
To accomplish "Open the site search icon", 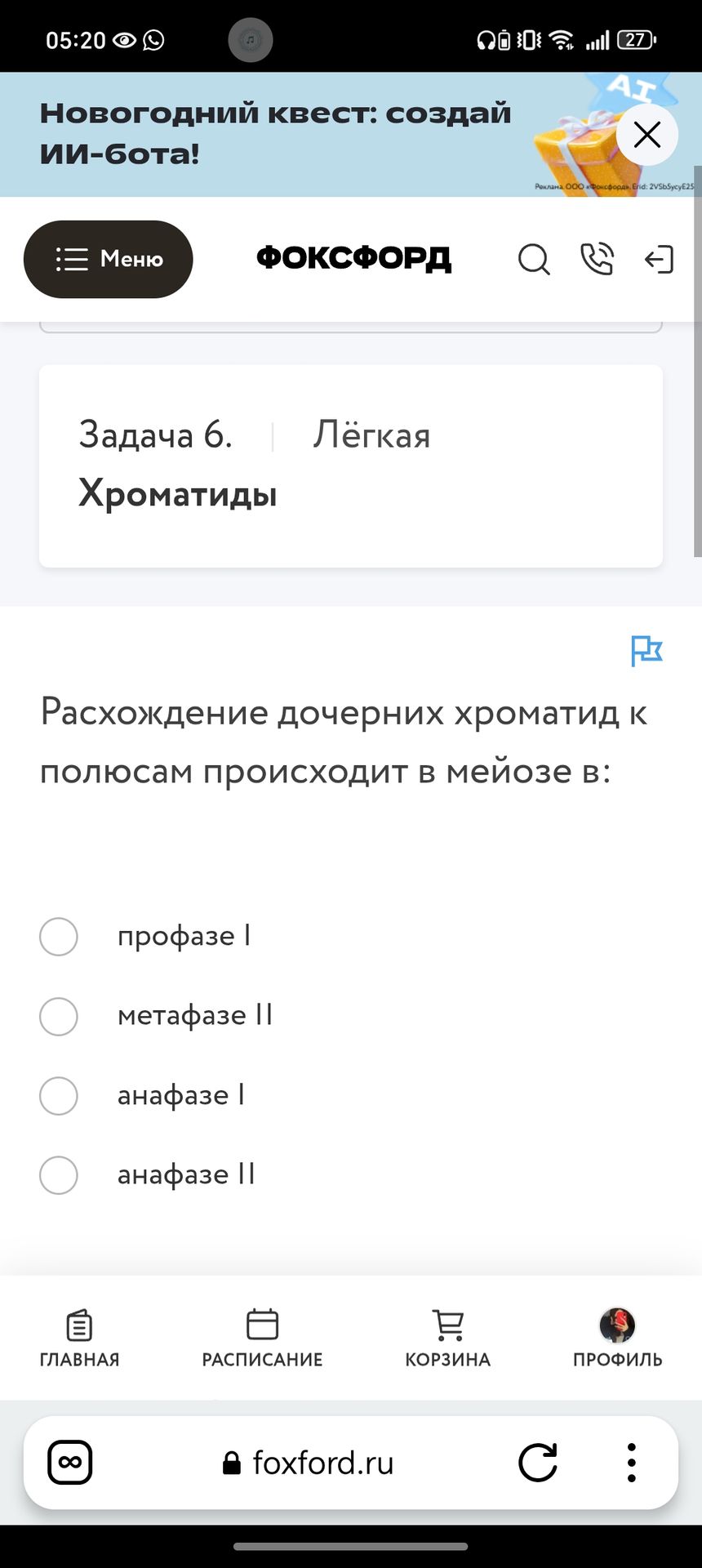I will [534, 260].
